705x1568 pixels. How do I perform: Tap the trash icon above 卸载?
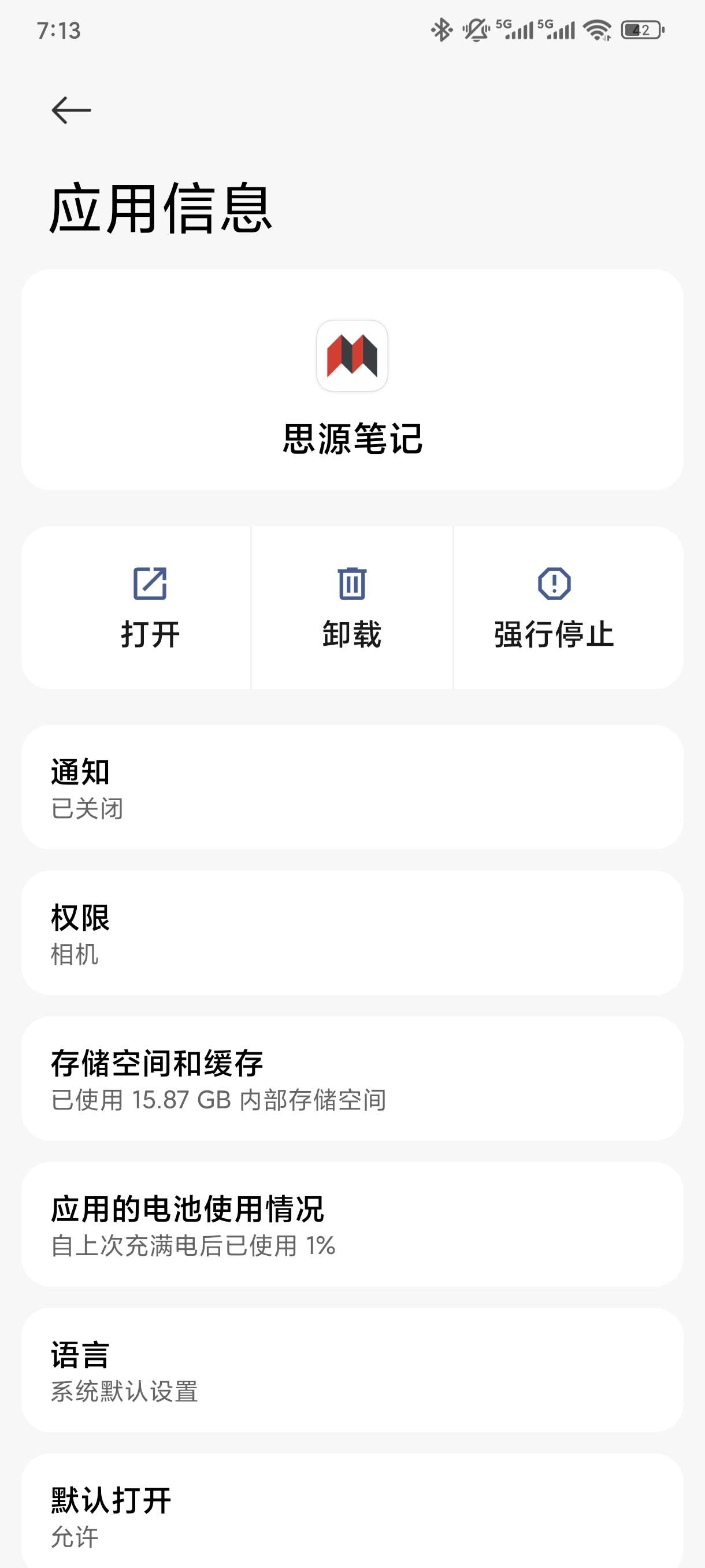point(351,583)
